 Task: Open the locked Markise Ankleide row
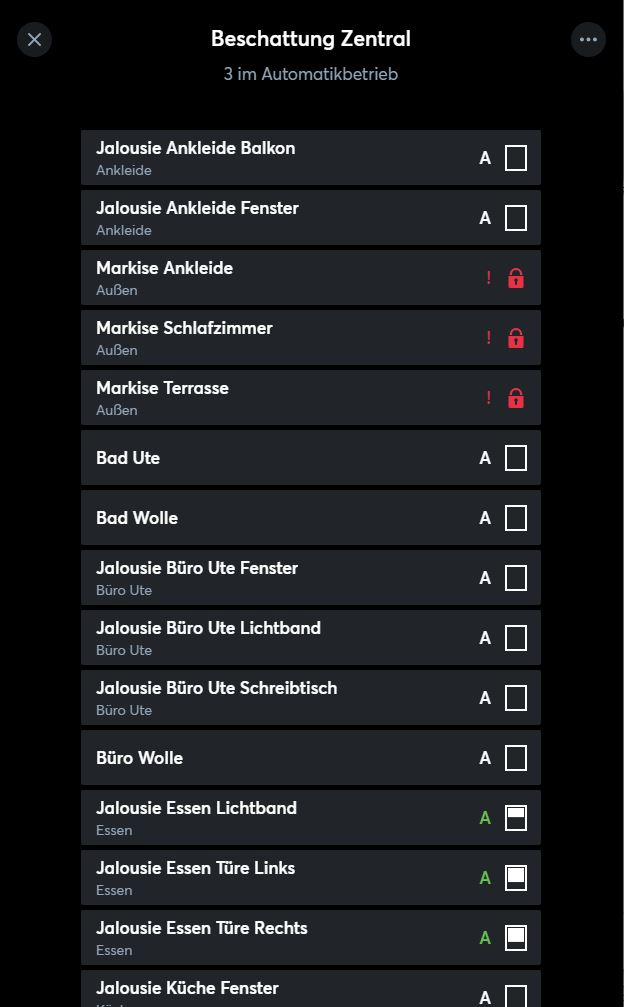pos(311,278)
